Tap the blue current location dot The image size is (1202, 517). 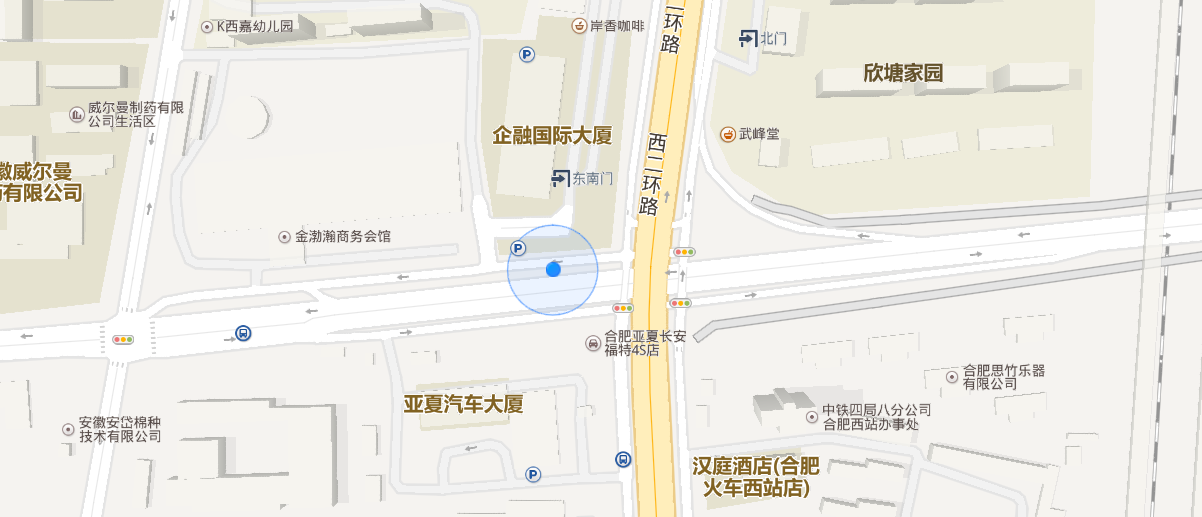[x=553, y=270]
